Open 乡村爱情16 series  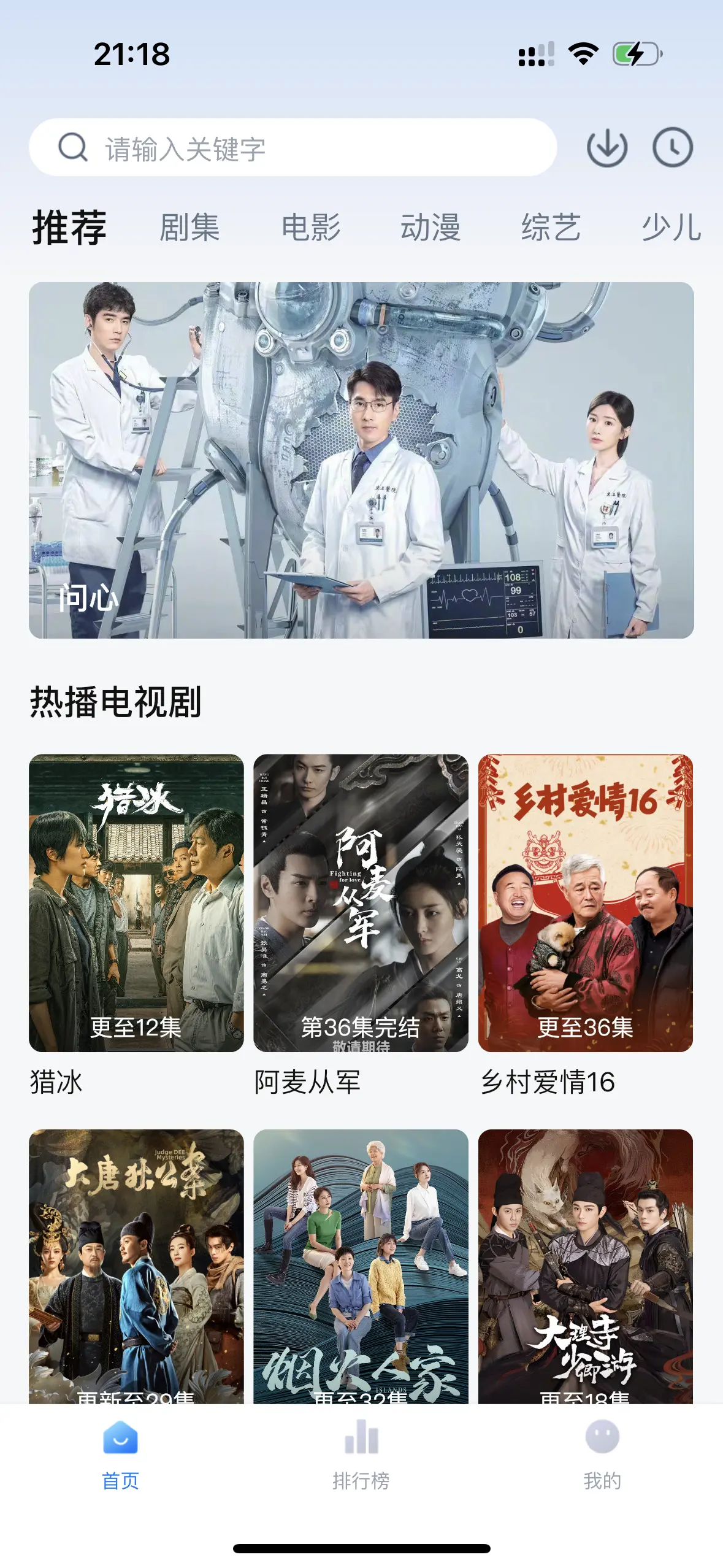pos(585,903)
